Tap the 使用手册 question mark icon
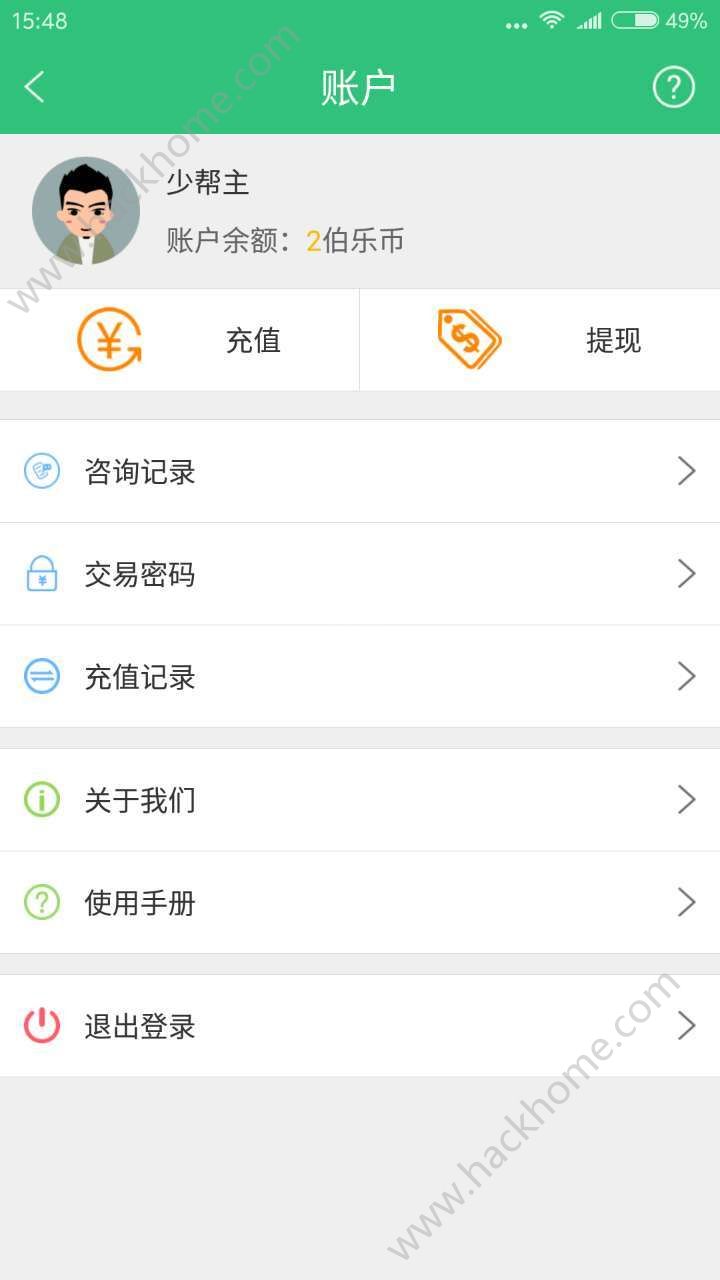The width and height of the screenshot is (720, 1280). [40, 902]
